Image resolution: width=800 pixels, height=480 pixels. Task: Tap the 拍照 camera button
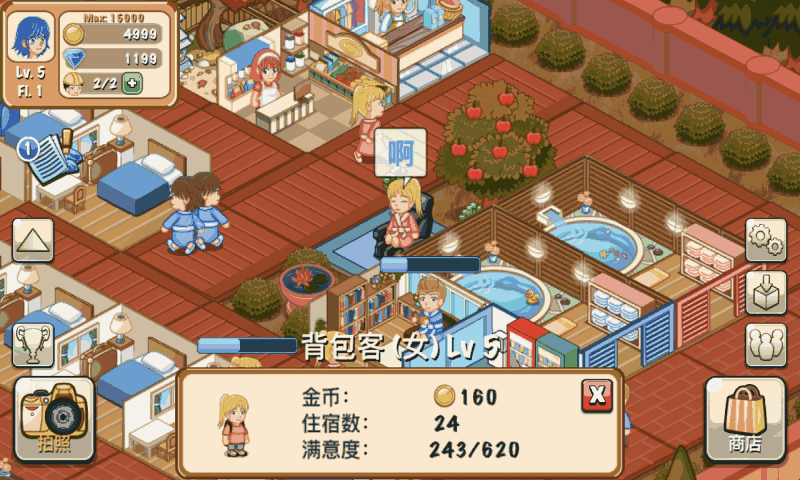tap(55, 420)
